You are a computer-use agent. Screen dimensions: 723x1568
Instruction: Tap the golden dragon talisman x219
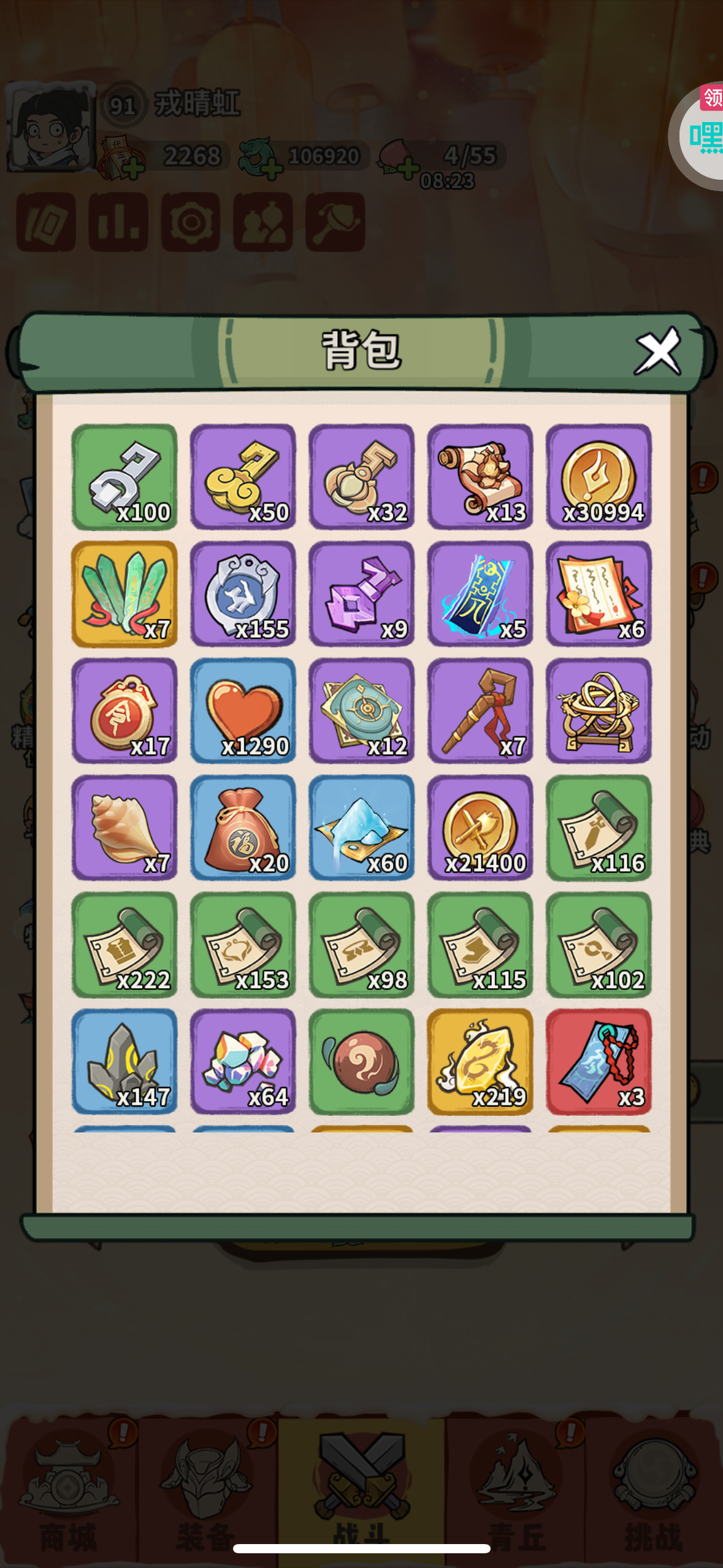[x=480, y=1061]
